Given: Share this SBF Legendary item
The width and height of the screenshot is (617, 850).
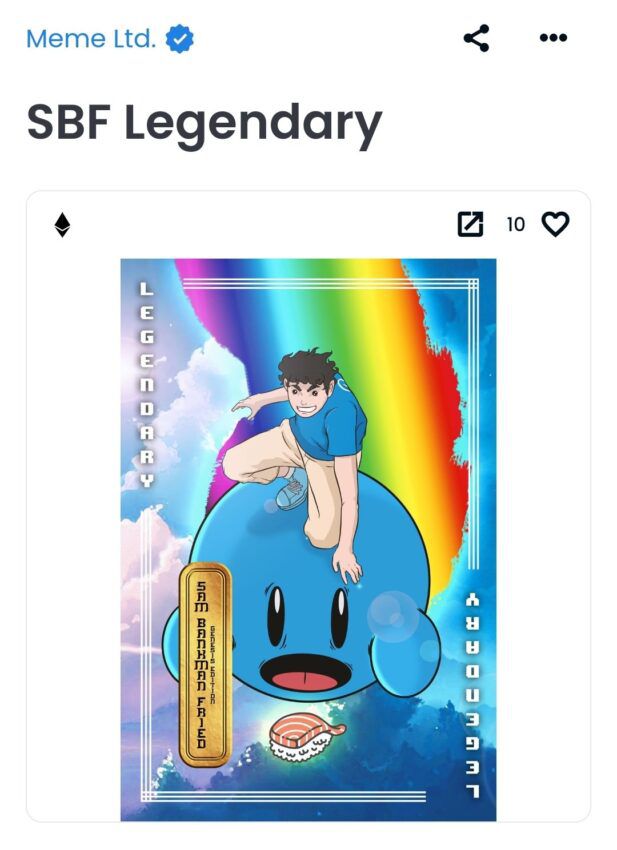Looking at the screenshot, I should point(477,39).
